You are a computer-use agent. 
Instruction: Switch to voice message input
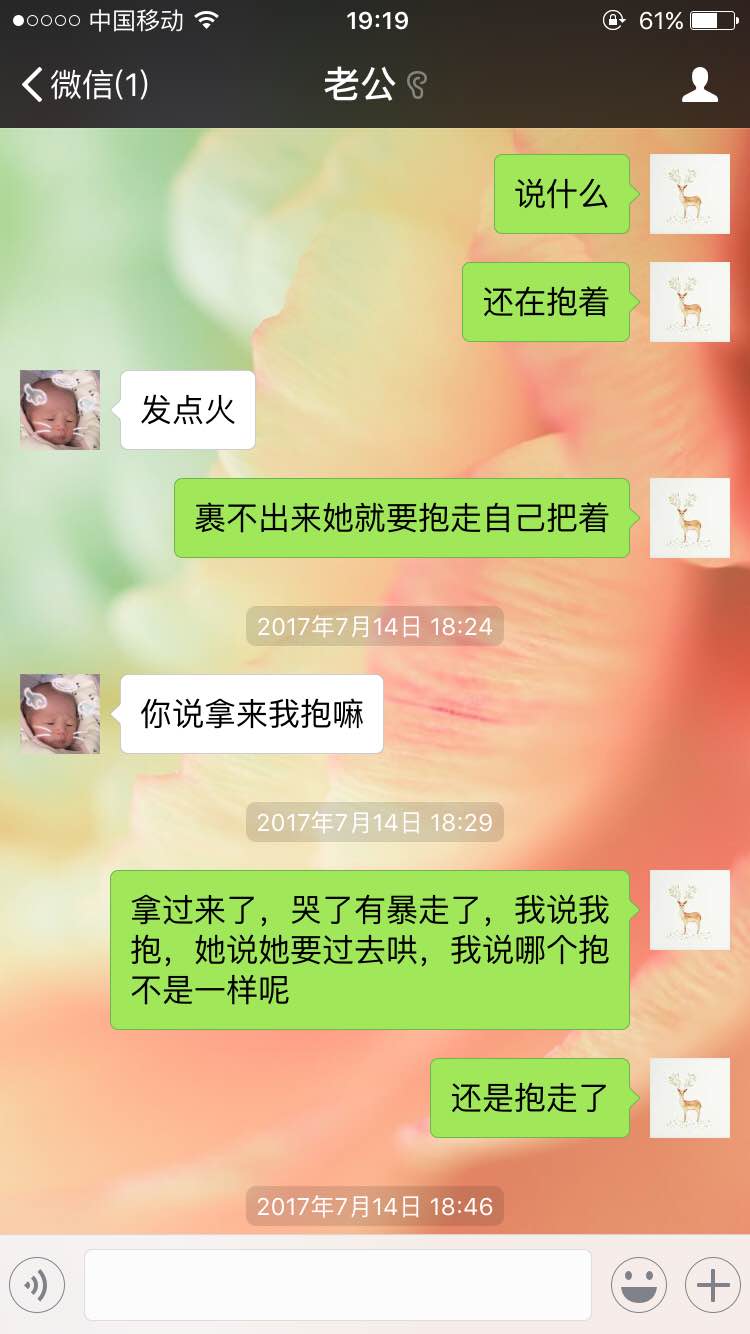(37, 1285)
